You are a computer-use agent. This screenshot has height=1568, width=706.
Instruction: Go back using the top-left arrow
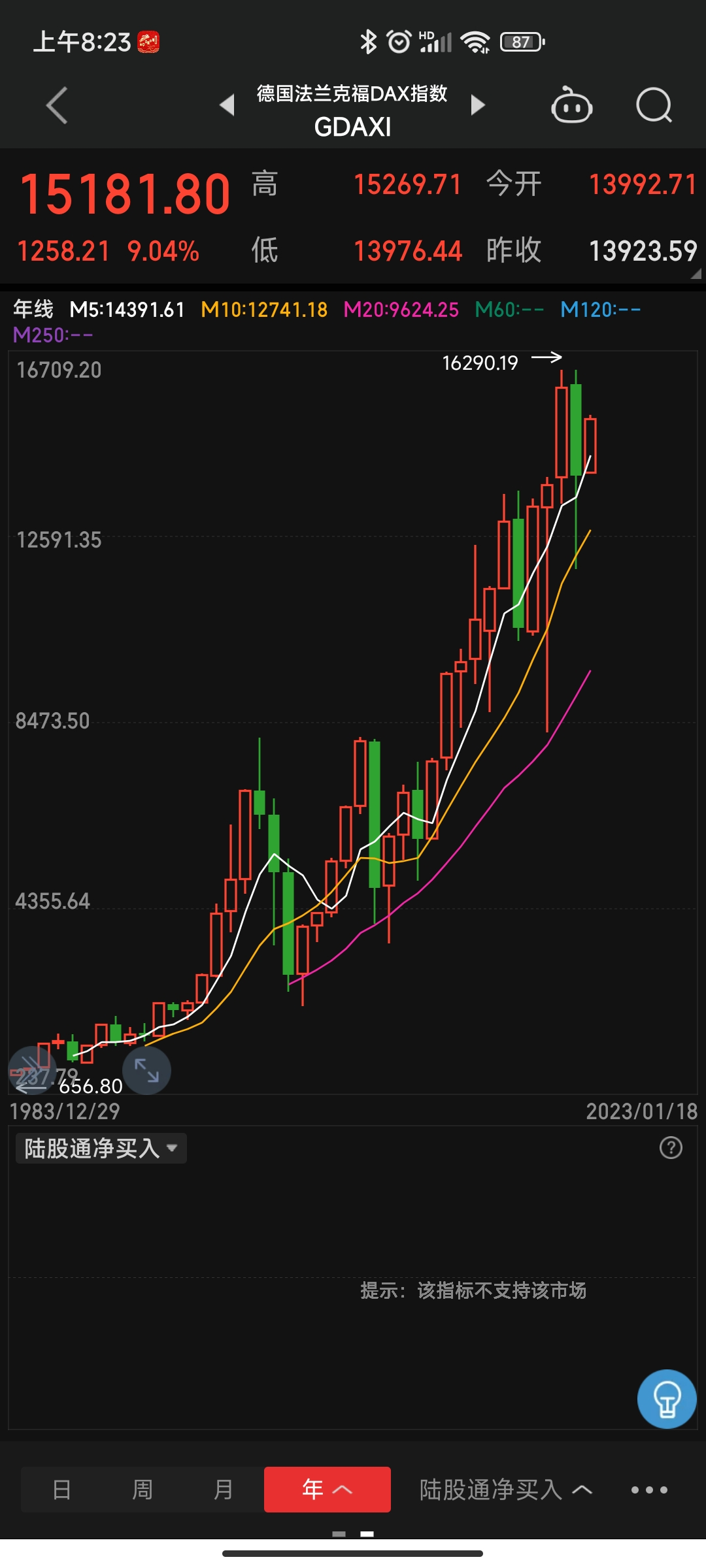point(58,105)
